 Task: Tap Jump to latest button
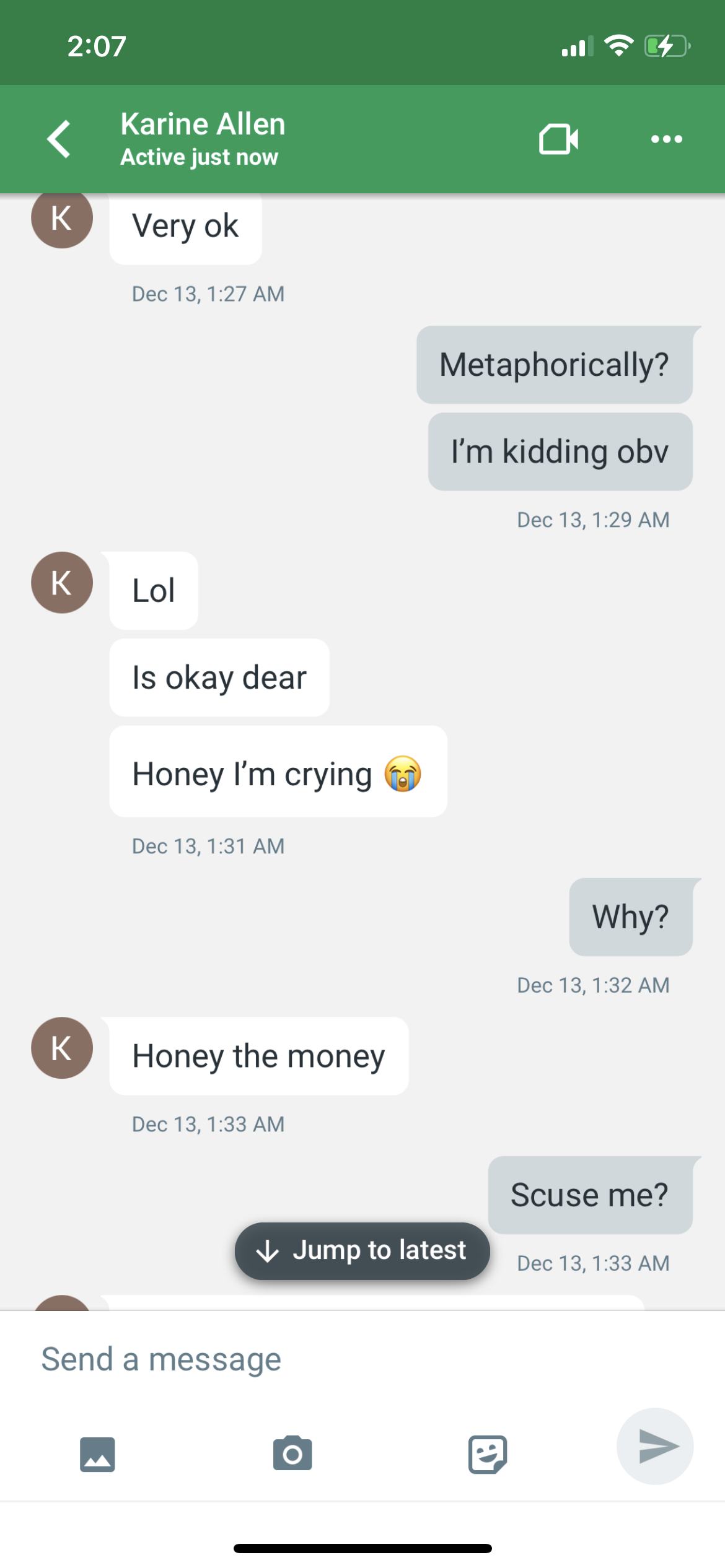pos(362,1250)
